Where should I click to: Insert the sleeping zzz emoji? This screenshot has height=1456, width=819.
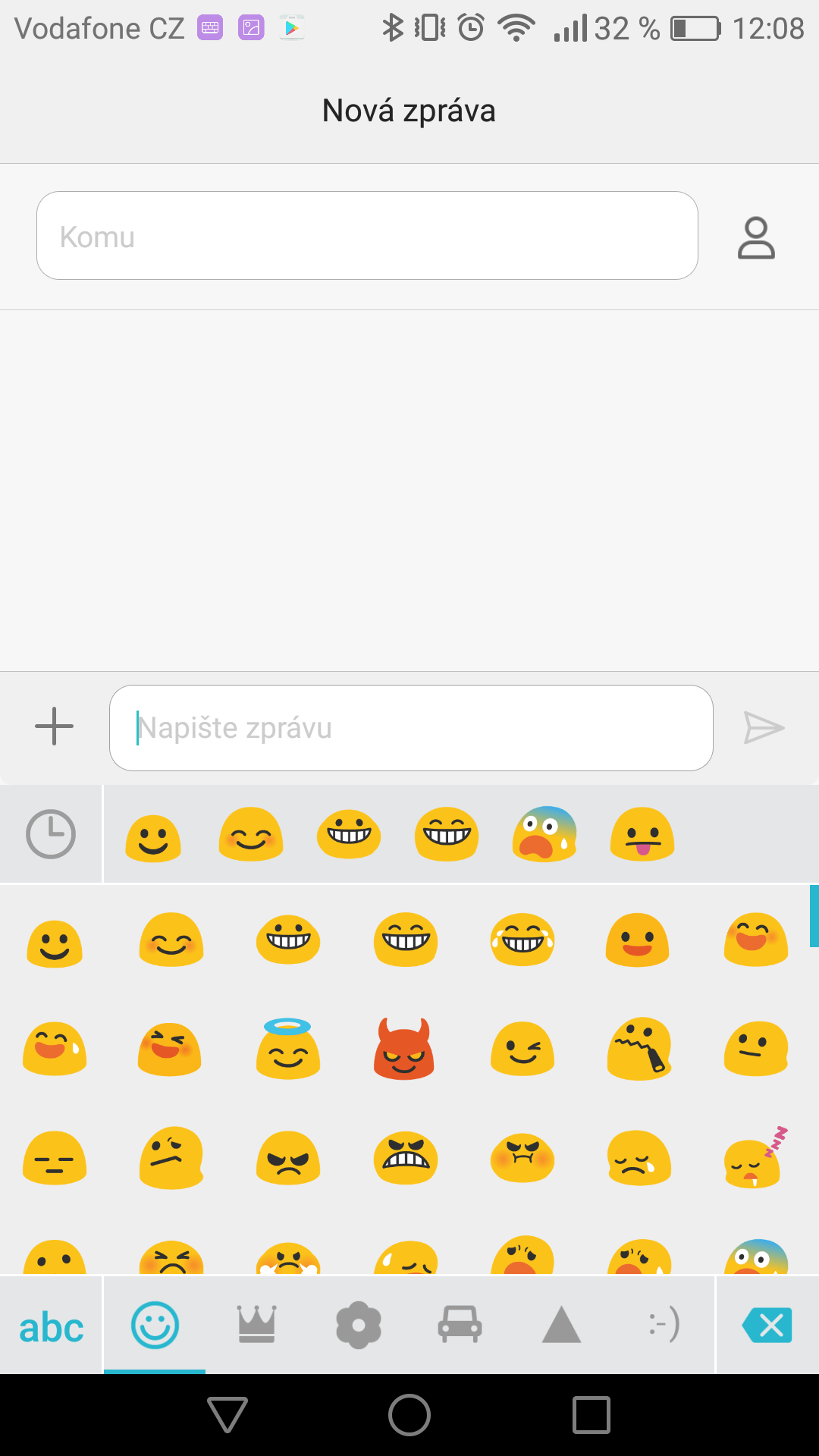click(756, 1157)
